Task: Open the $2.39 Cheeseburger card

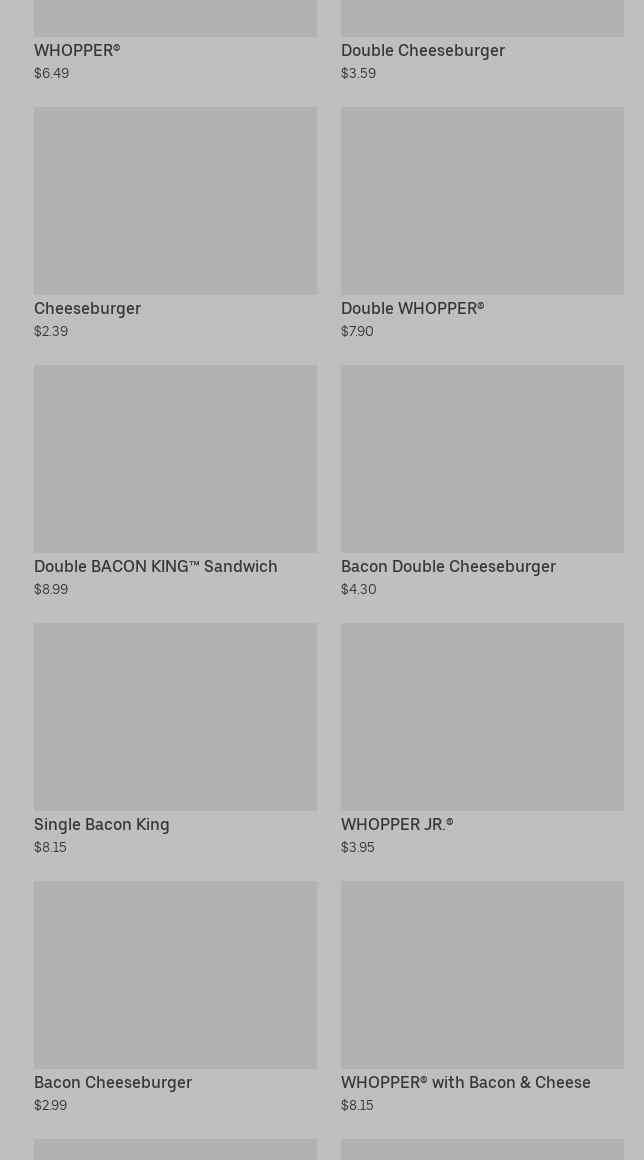Action: point(175,223)
